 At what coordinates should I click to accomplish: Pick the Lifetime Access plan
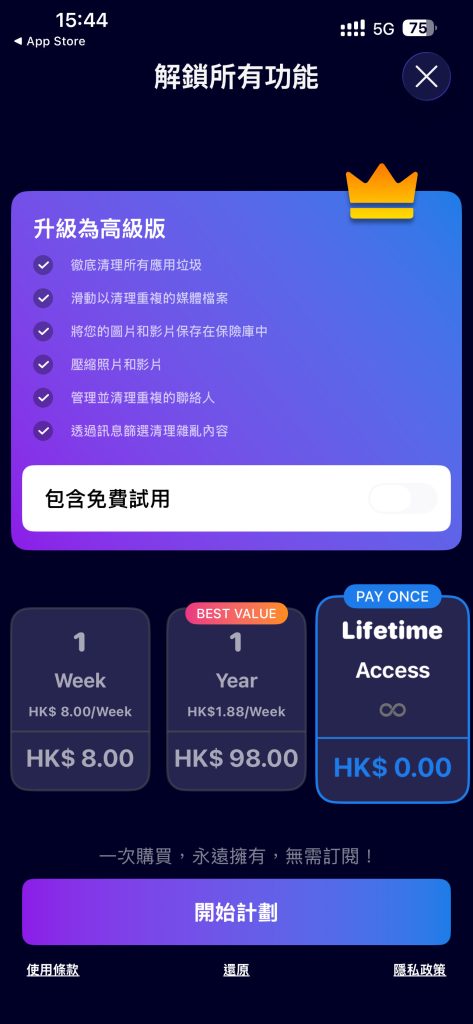point(393,699)
